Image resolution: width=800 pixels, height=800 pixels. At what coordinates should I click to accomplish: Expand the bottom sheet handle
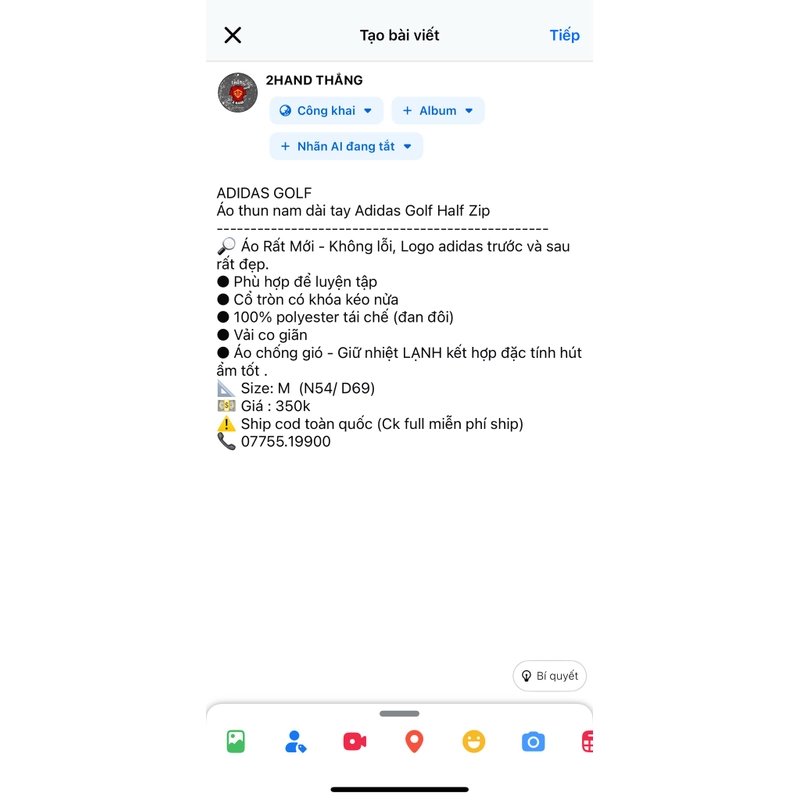pos(399,714)
